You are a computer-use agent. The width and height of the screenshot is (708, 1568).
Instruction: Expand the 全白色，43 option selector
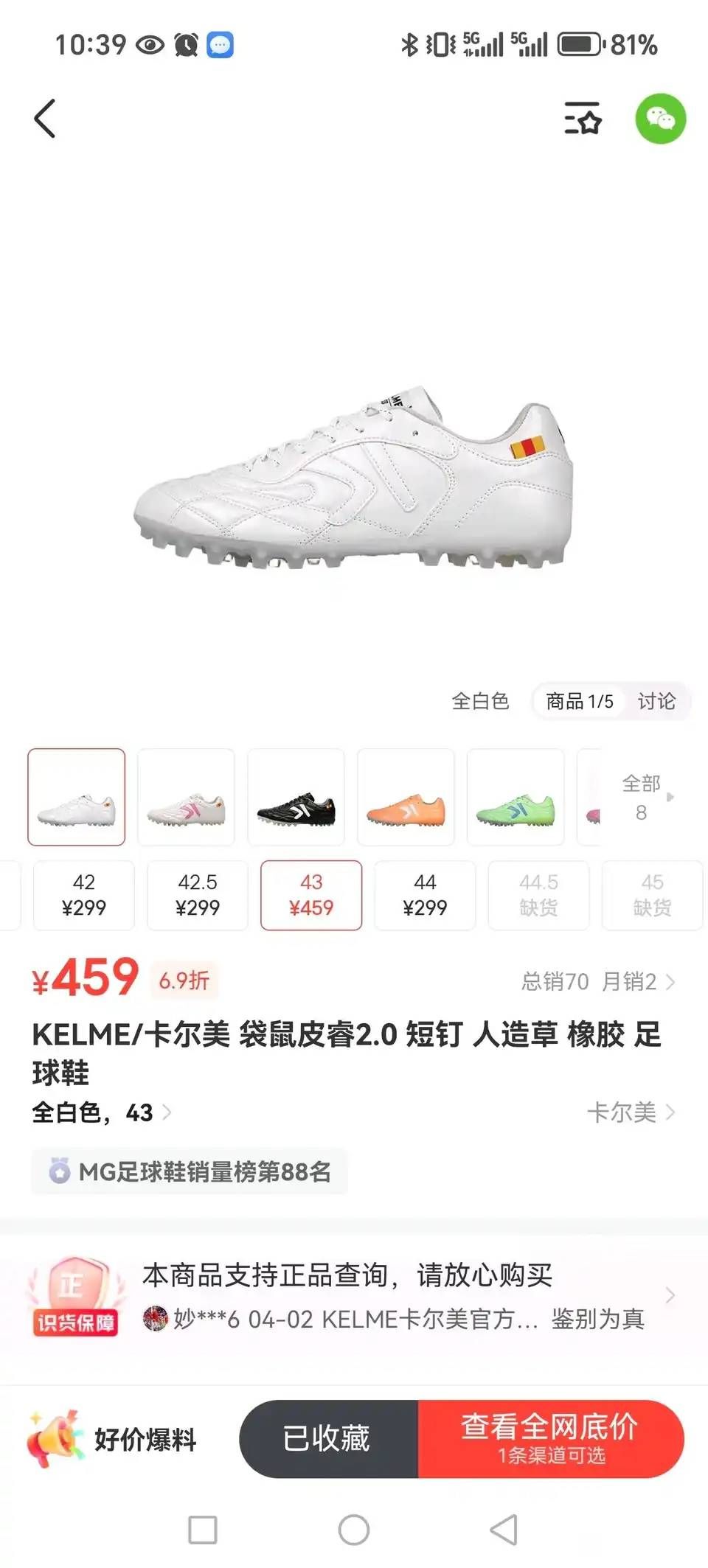point(101,1112)
